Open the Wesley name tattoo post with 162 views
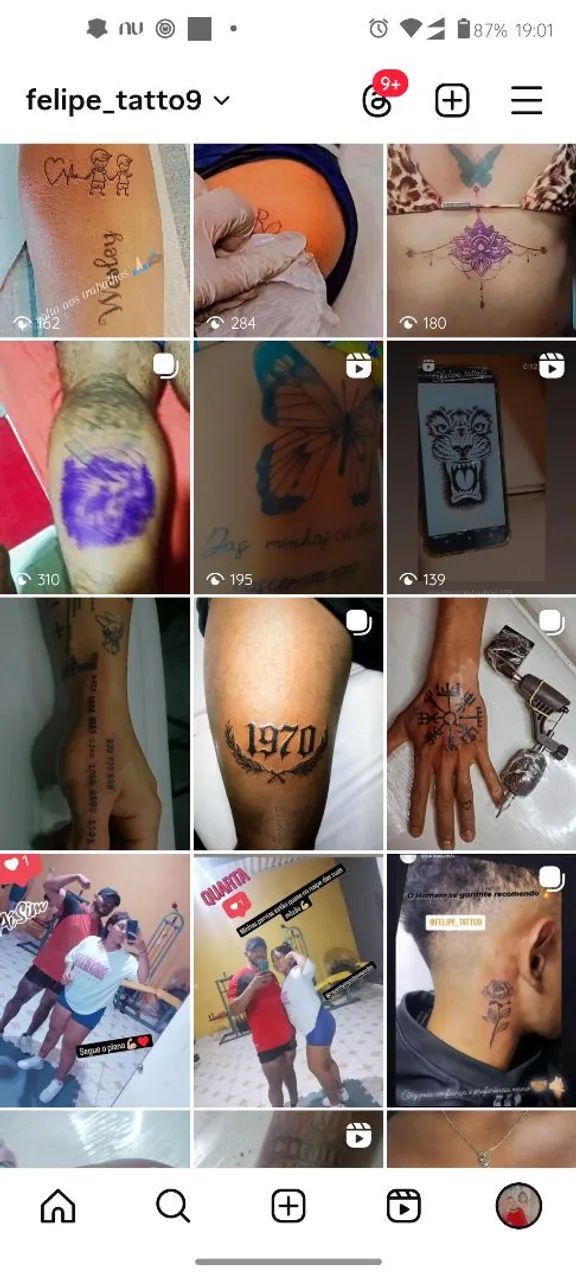The image size is (576, 1280). click(95, 240)
